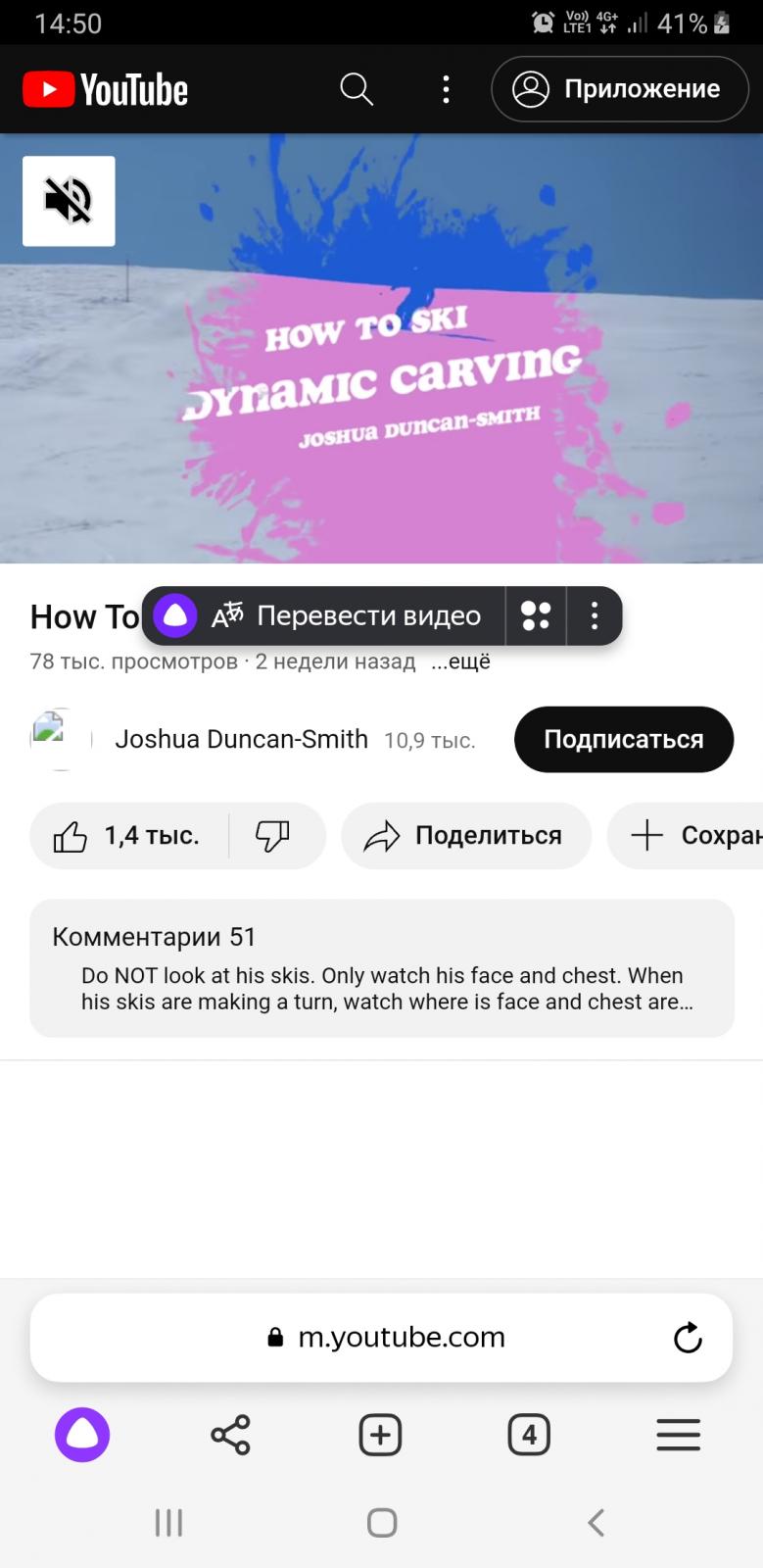Unmute the video with the speaker icon

(x=69, y=201)
